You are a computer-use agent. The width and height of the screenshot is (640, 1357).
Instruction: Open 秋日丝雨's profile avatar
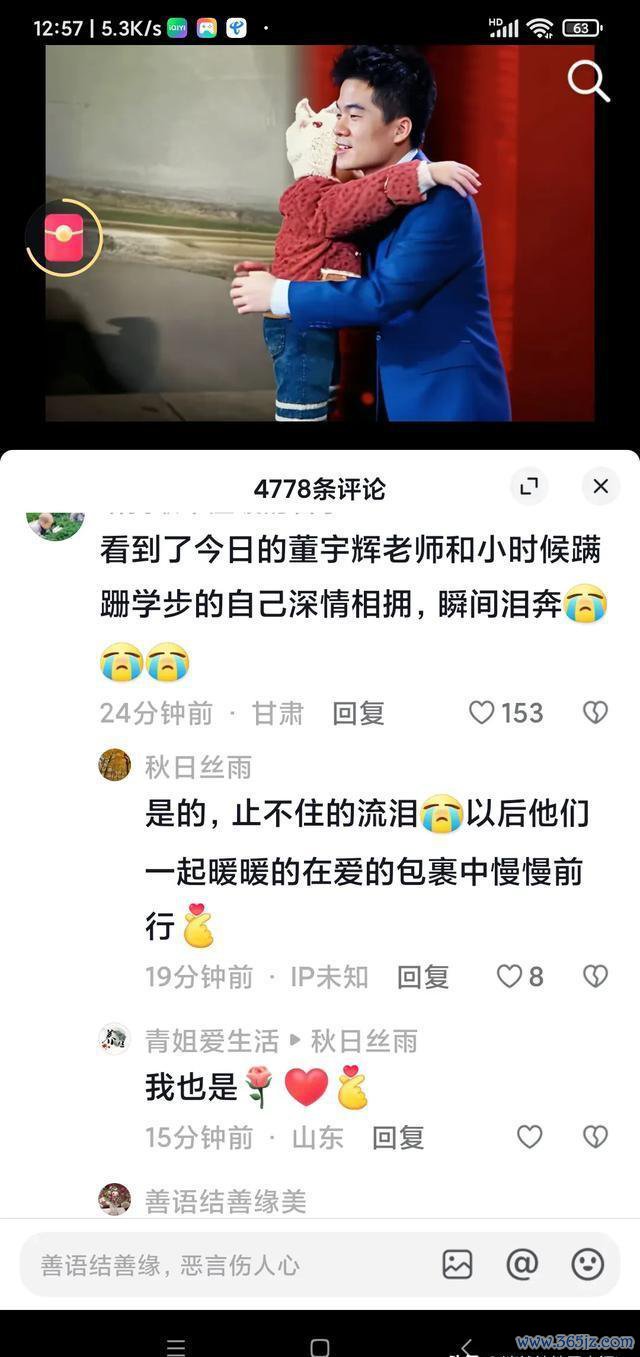[114, 765]
